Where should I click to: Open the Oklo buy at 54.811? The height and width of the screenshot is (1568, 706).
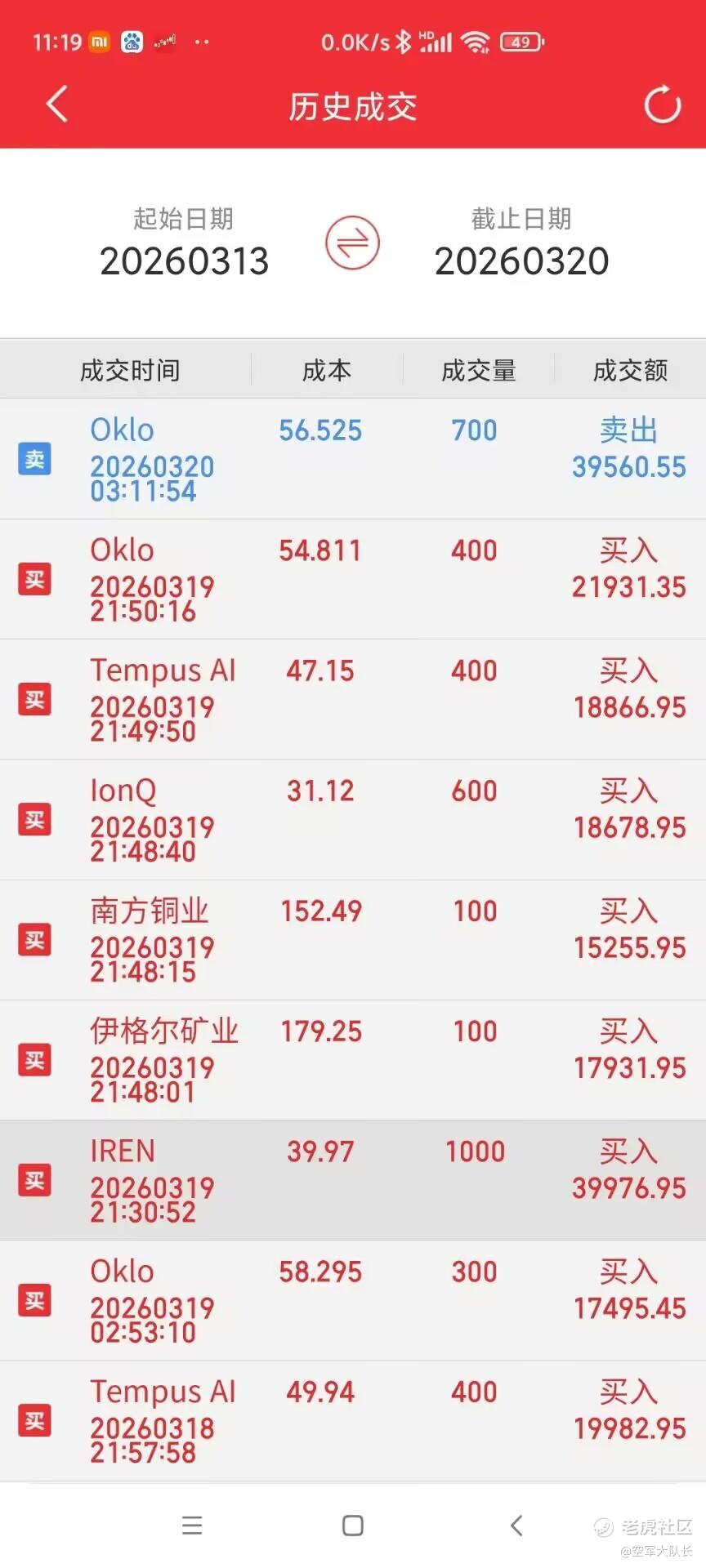coord(353,579)
